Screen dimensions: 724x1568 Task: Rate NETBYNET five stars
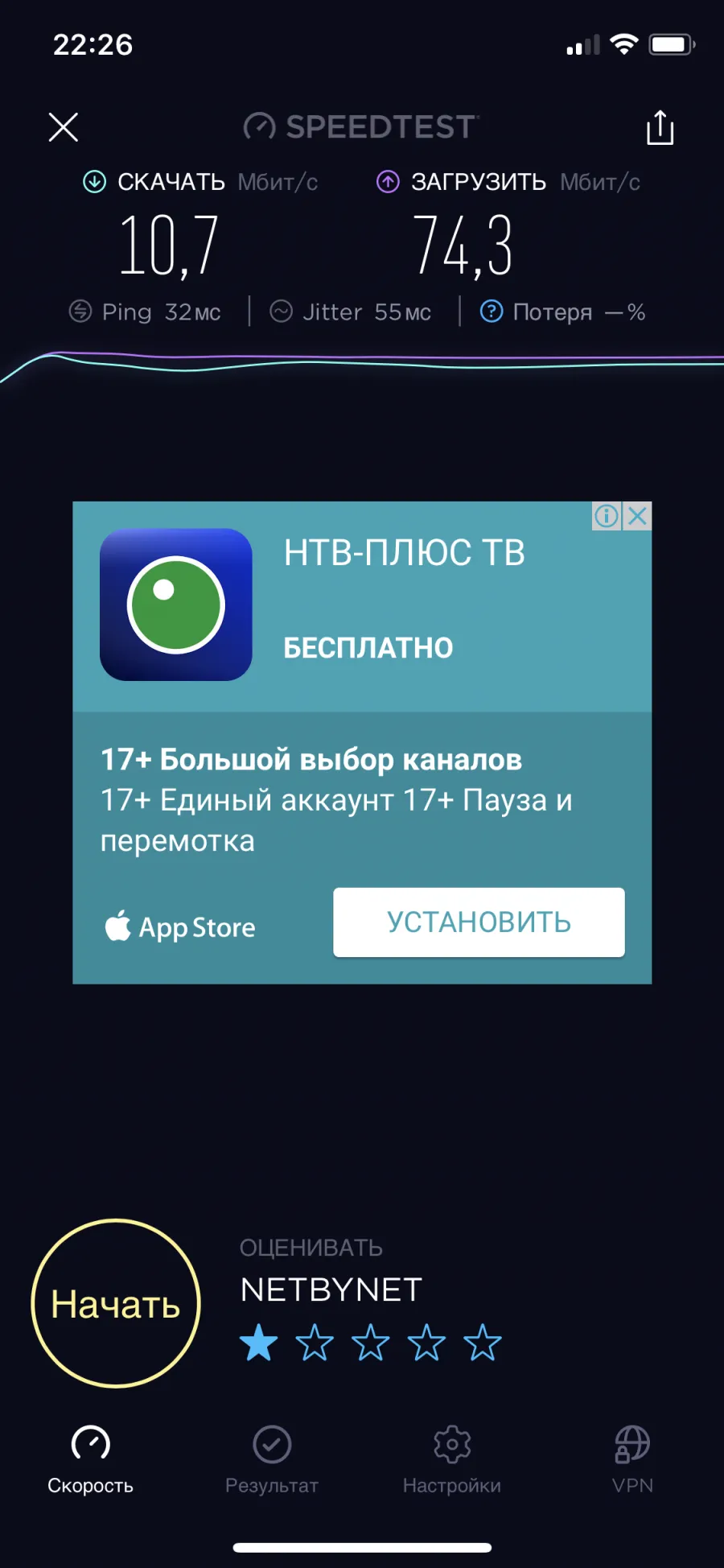483,1343
